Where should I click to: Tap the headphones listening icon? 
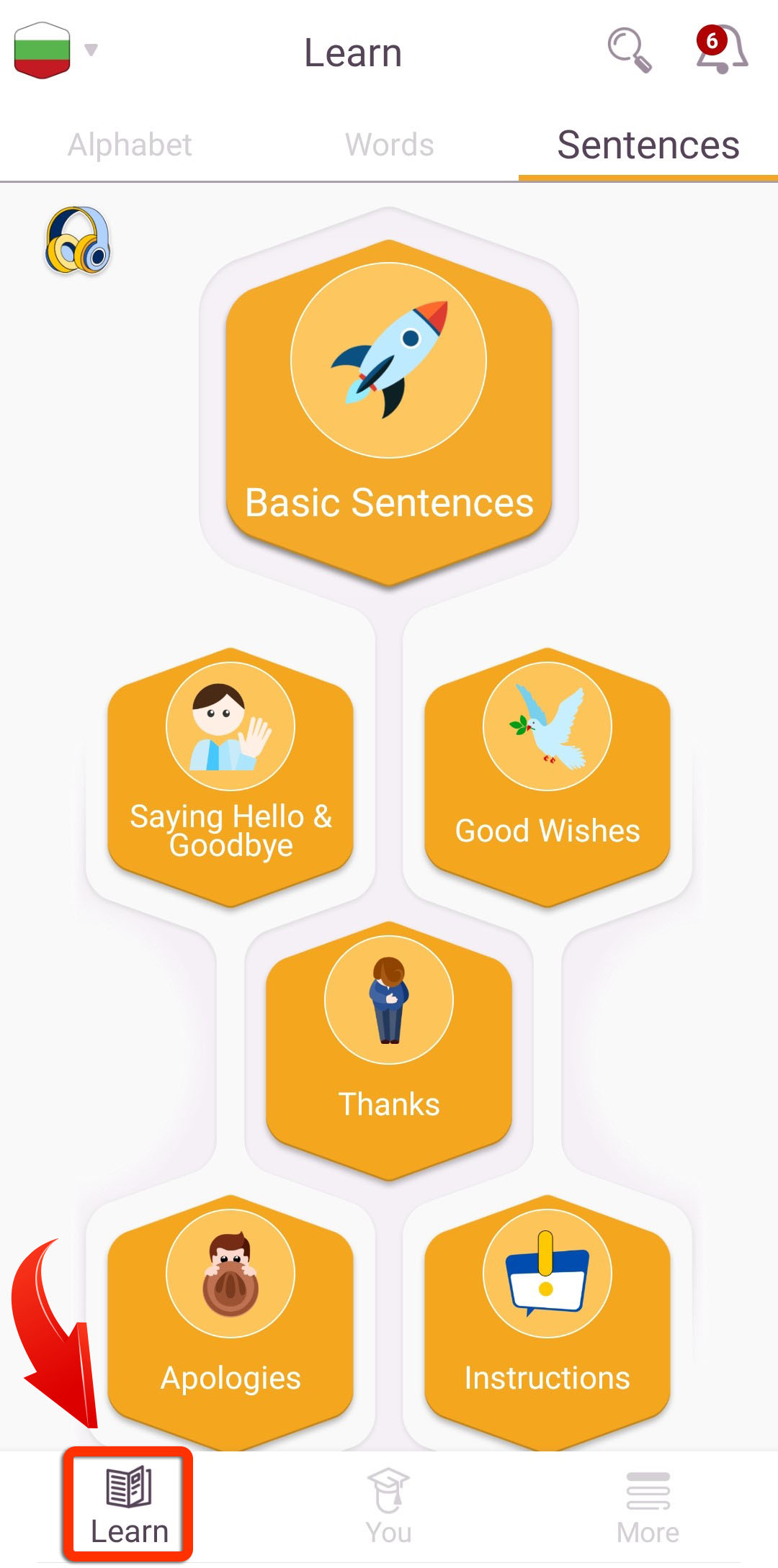[x=78, y=240]
